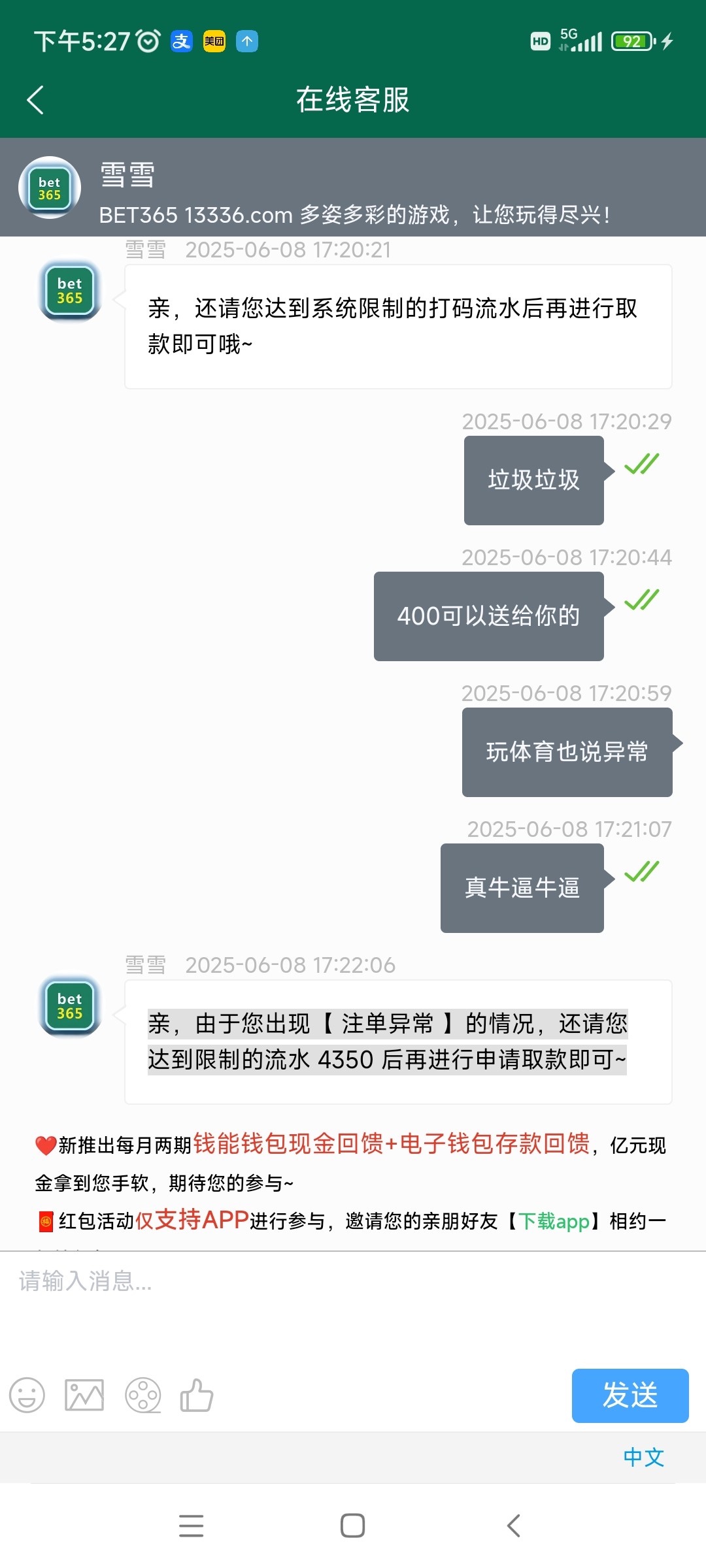Tap the Android back navigation key

pyautogui.click(x=514, y=1526)
